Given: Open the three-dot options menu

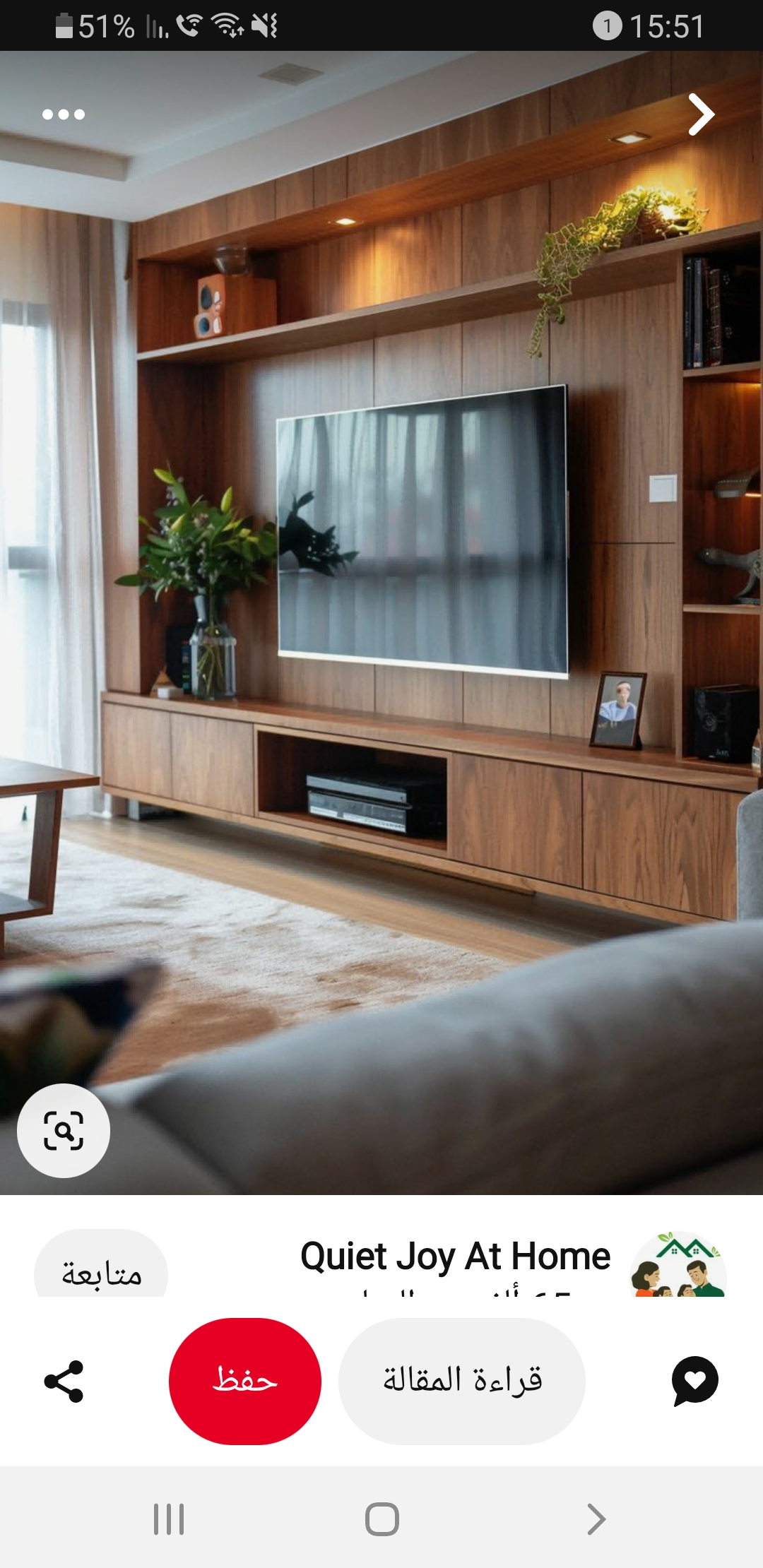Looking at the screenshot, I should coord(64,114).
